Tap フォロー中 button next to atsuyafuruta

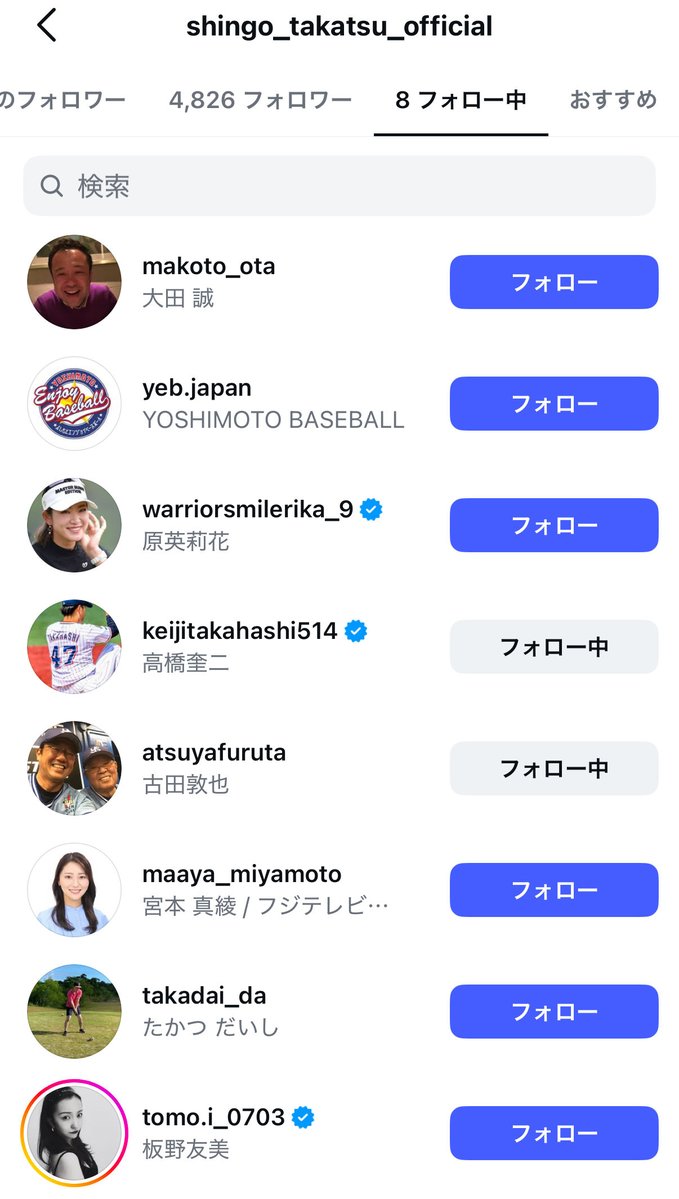553,768
